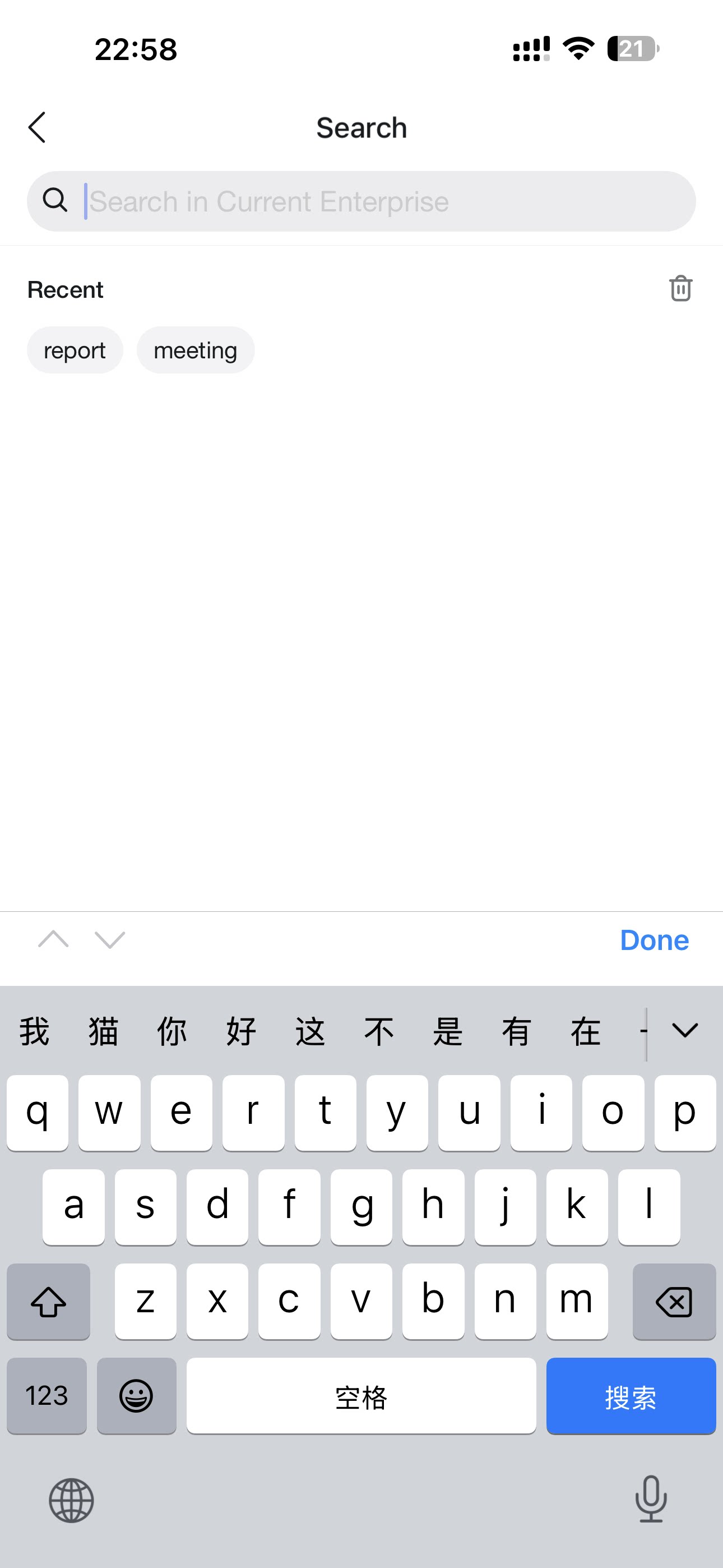The image size is (723, 1568).
Task: Tap Done above the keyboard
Action: coord(654,940)
